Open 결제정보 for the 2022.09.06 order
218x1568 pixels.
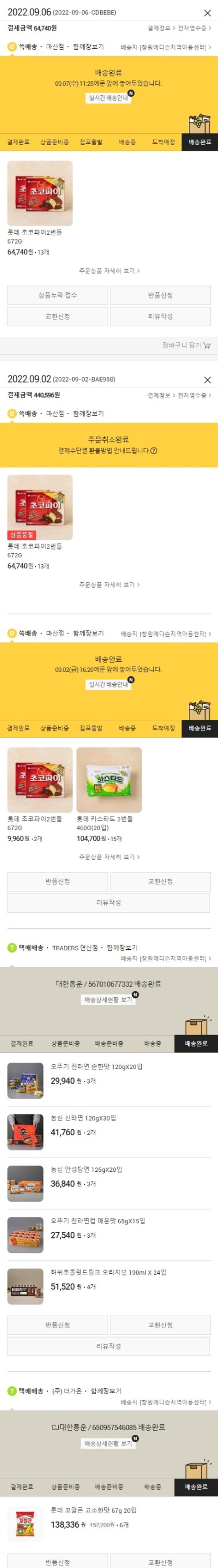161,28
